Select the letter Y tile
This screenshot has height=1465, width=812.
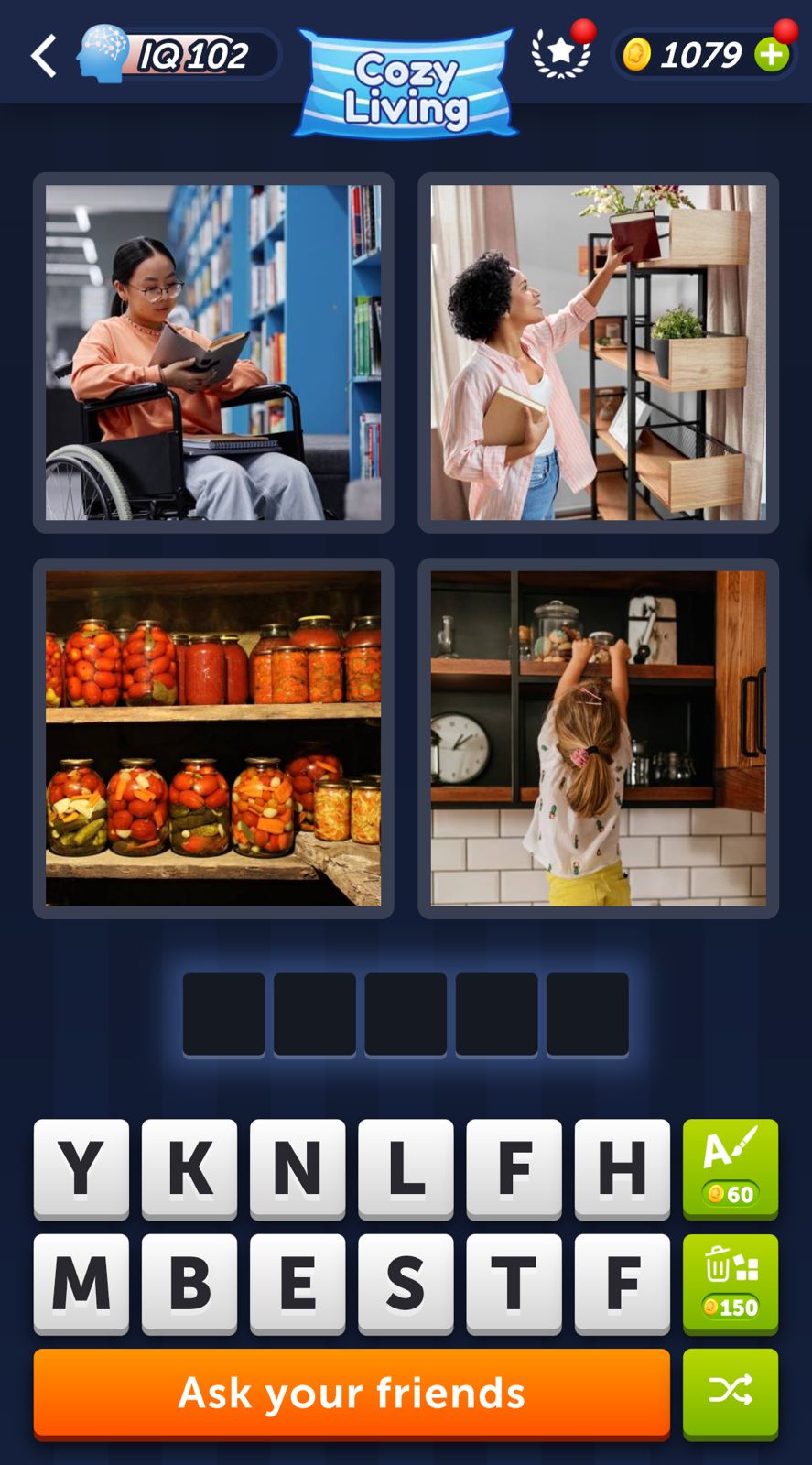click(x=81, y=1168)
